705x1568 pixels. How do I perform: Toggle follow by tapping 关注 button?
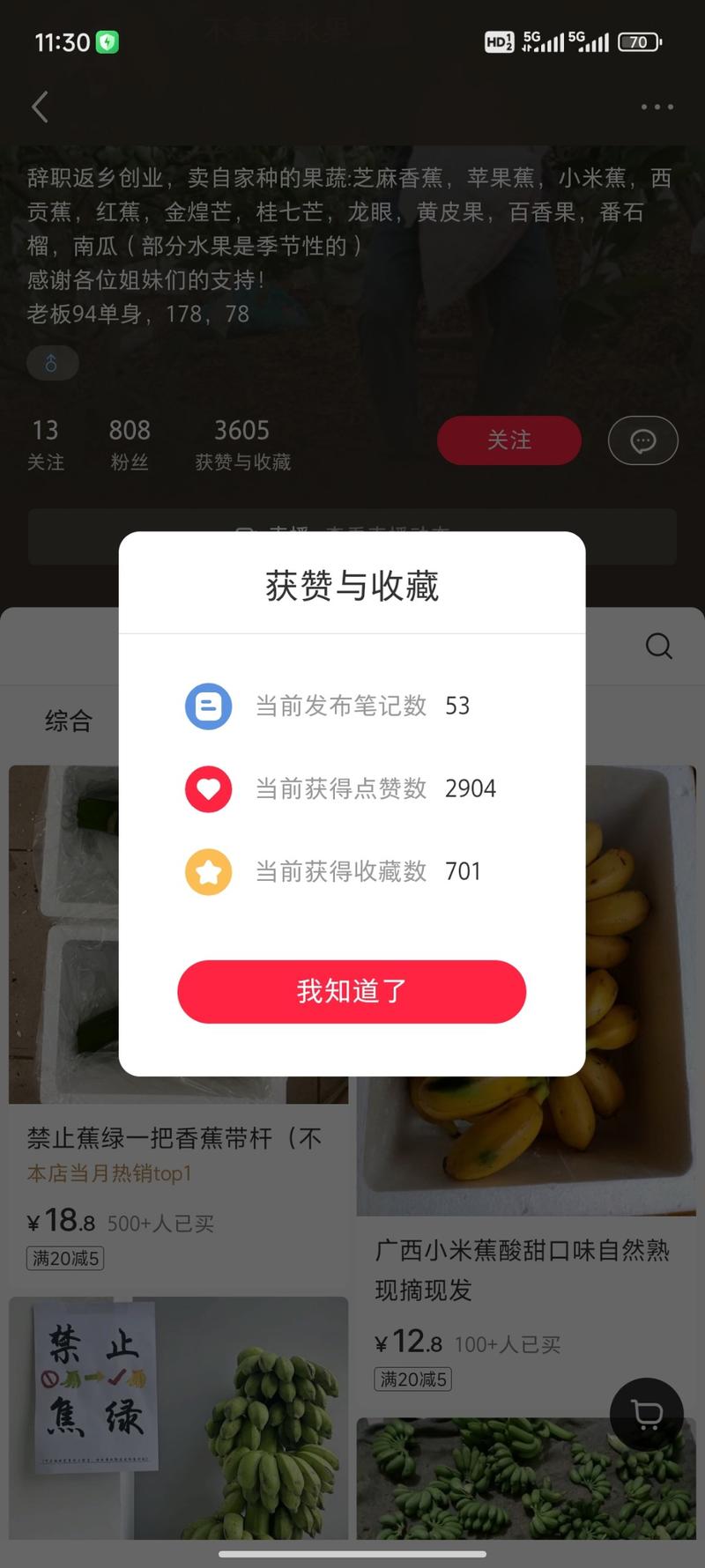[508, 440]
